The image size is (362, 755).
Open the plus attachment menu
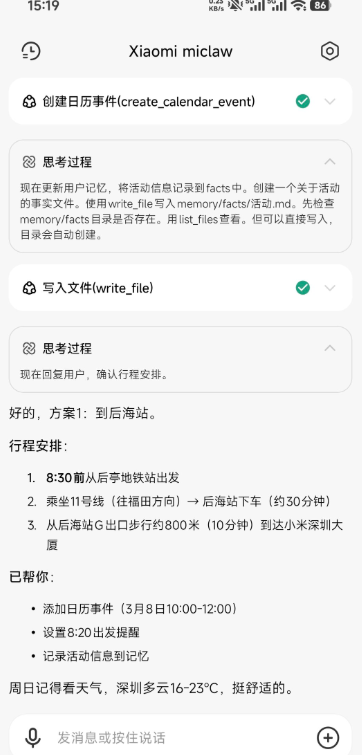pyautogui.click(x=328, y=737)
